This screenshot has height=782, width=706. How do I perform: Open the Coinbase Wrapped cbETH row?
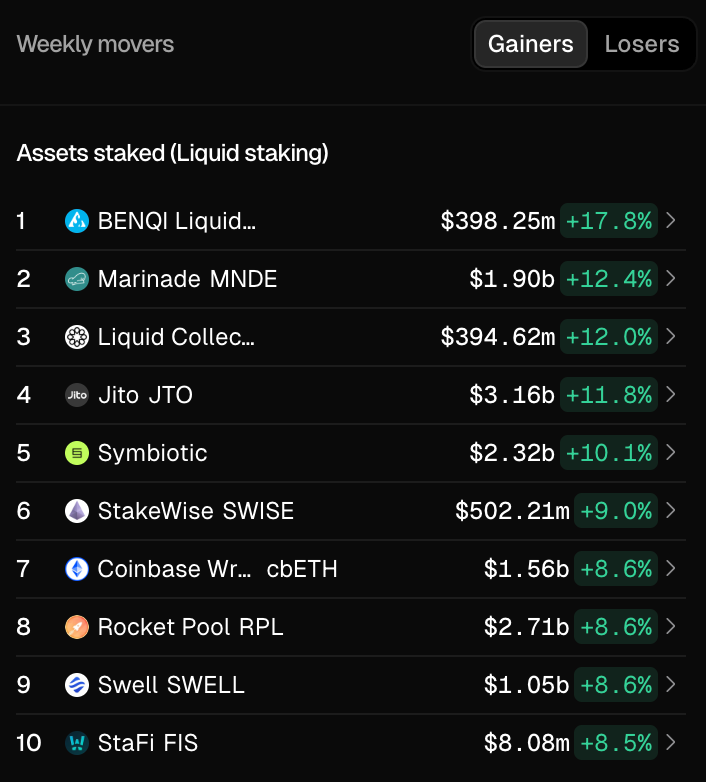pyautogui.click(x=346, y=569)
